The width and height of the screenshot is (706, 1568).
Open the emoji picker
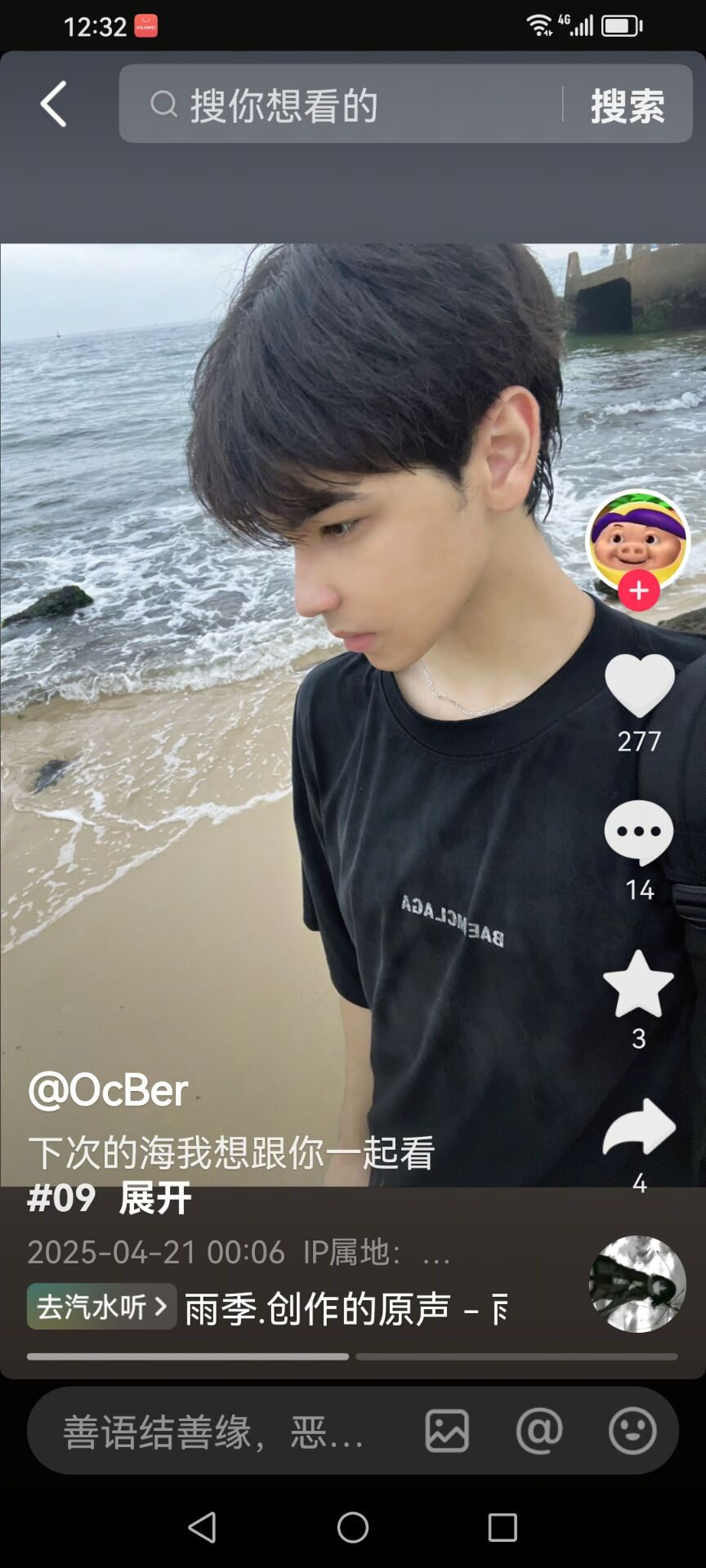[632, 1431]
